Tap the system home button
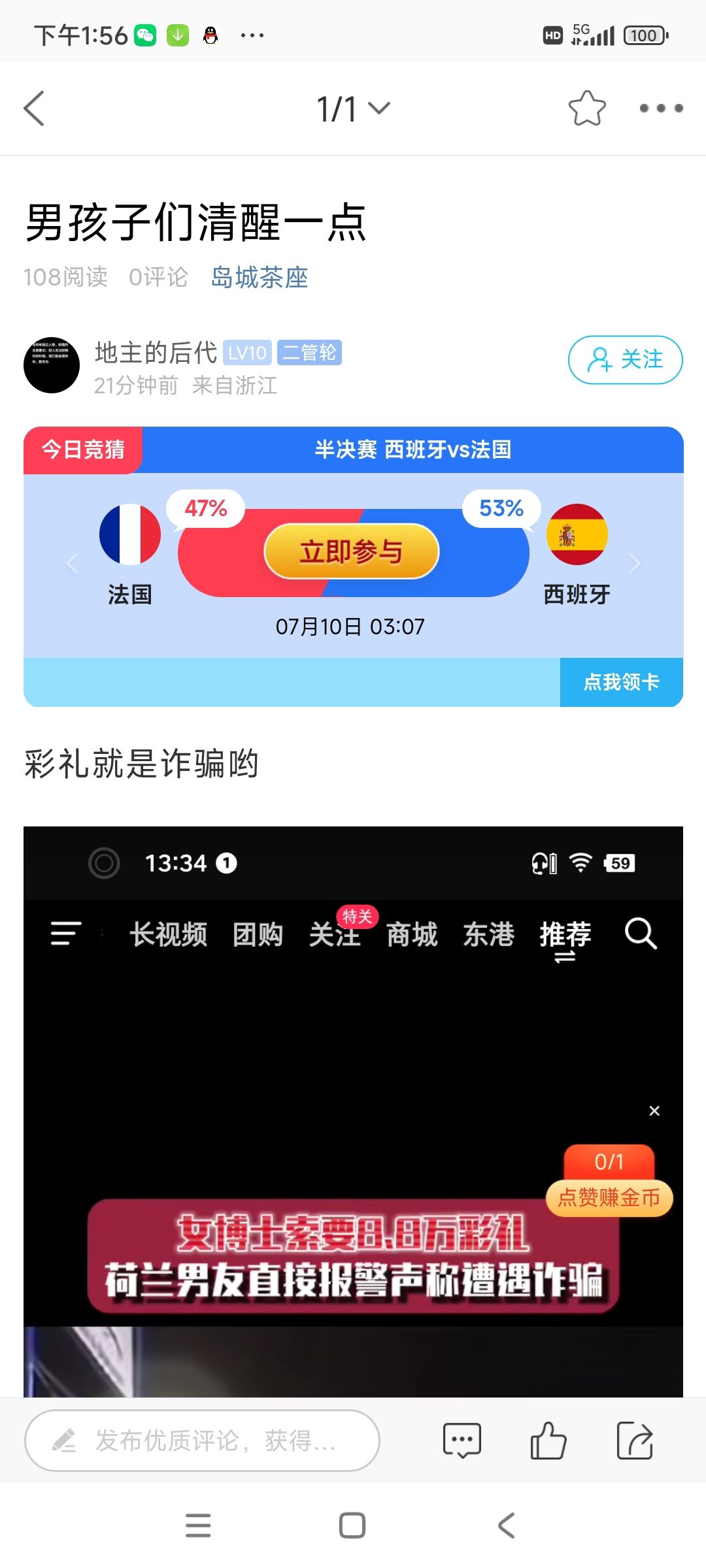Viewport: 706px width, 1568px height. [x=352, y=1526]
